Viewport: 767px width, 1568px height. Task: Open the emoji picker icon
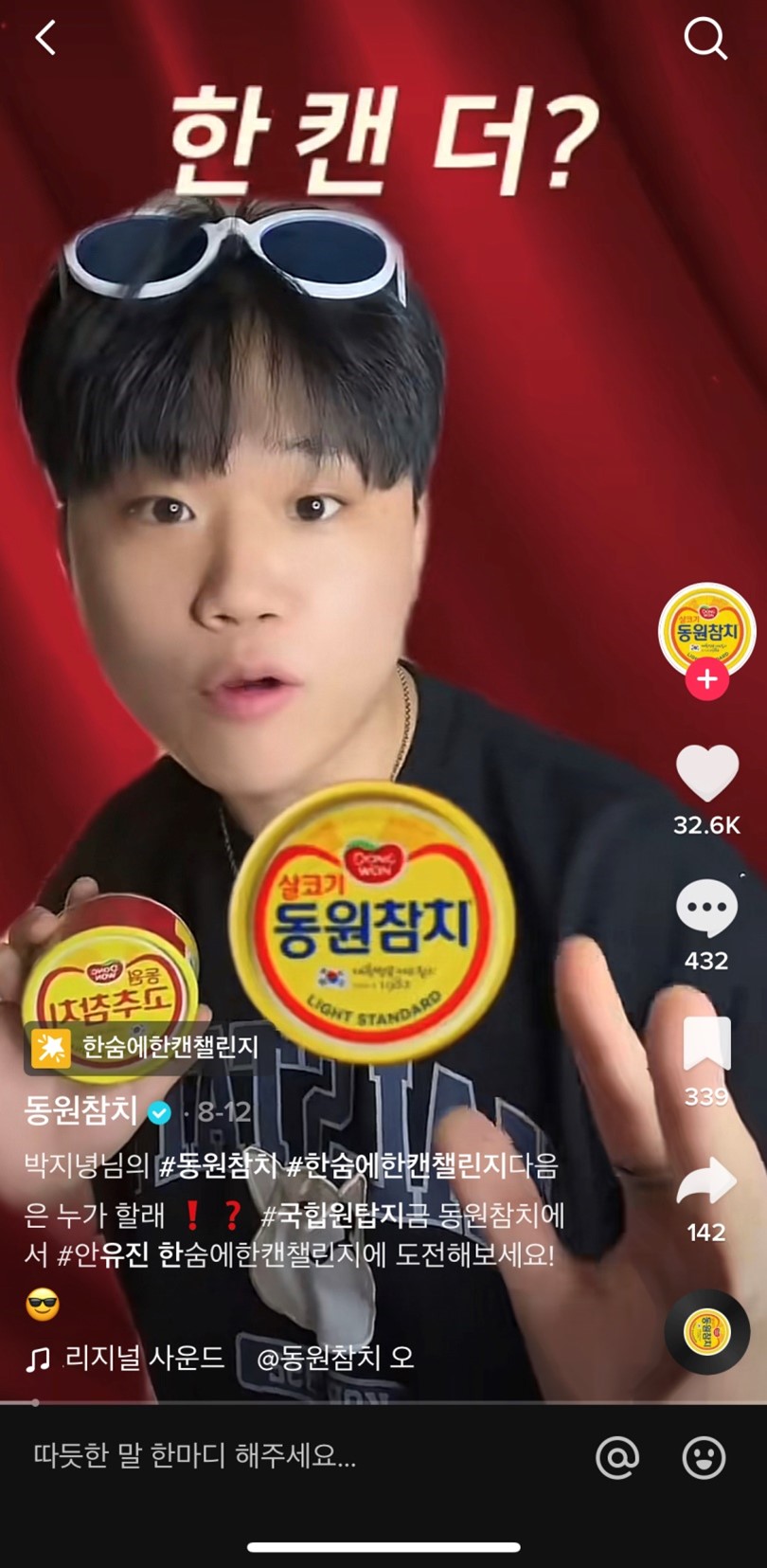pyautogui.click(x=704, y=1457)
